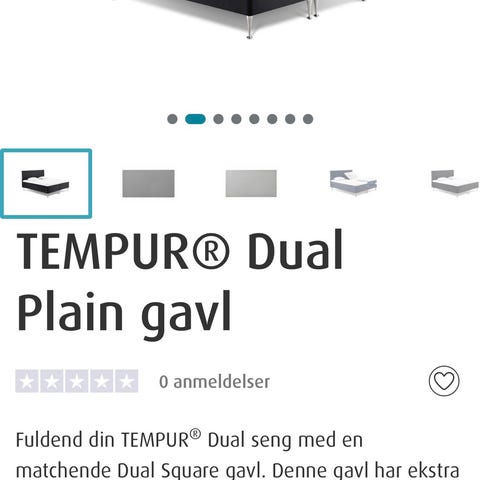480x480 pixels.
Task: Open the light grey fabric swatch thumbnail
Action: click(x=251, y=183)
